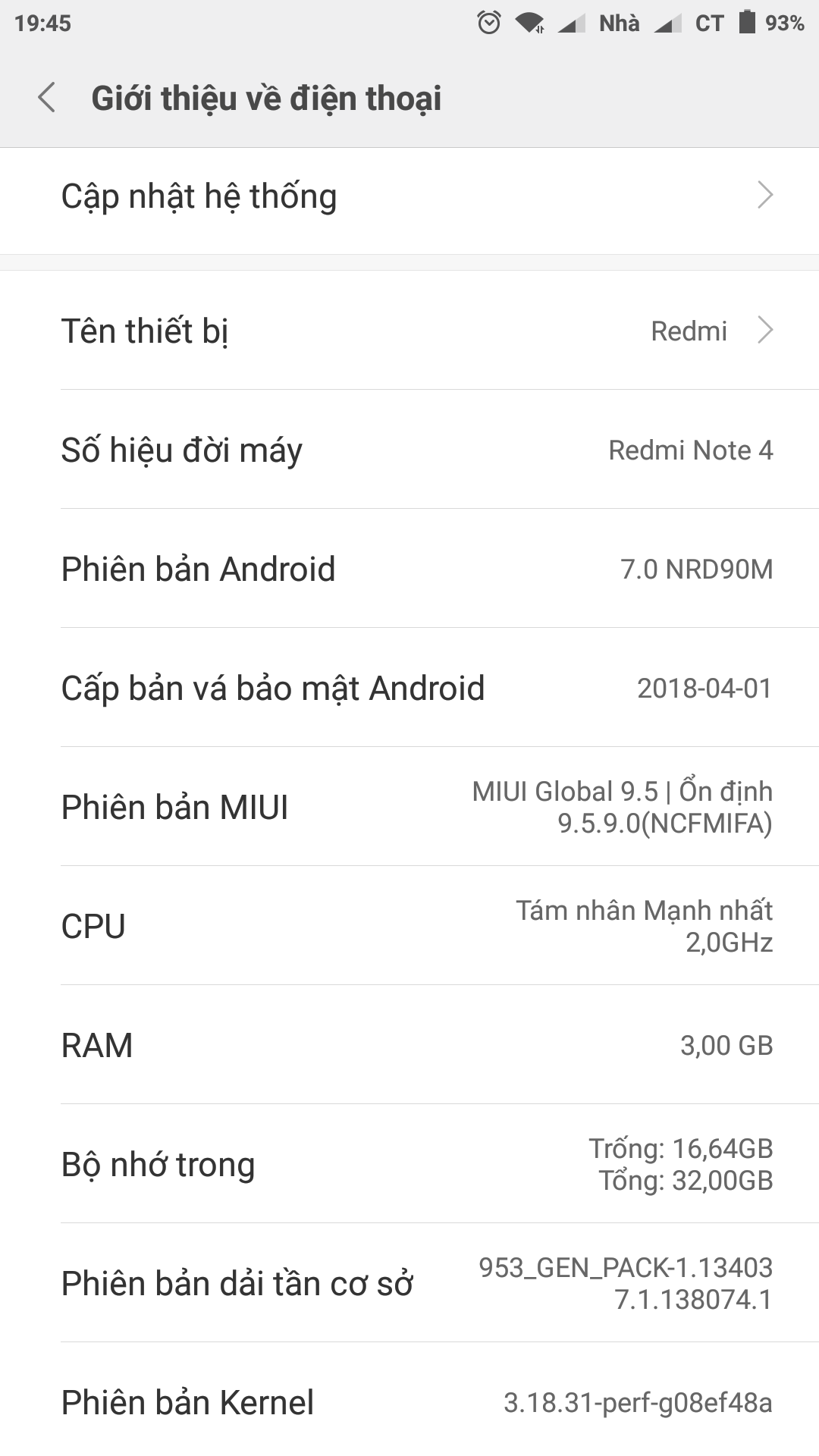Tap the Phiên bản Android row
This screenshot has height=1456, width=819.
[409, 569]
